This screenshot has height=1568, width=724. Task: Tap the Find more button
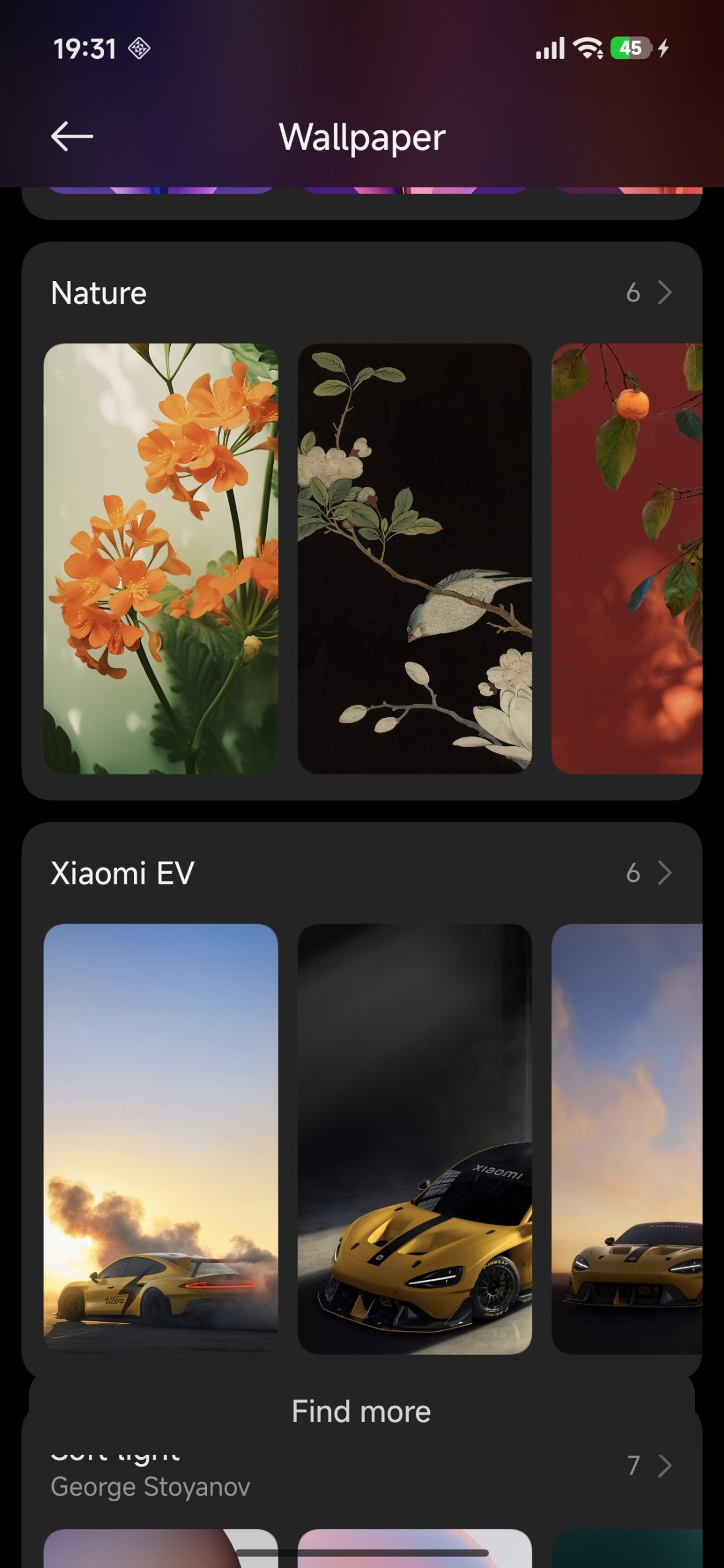tap(361, 1411)
